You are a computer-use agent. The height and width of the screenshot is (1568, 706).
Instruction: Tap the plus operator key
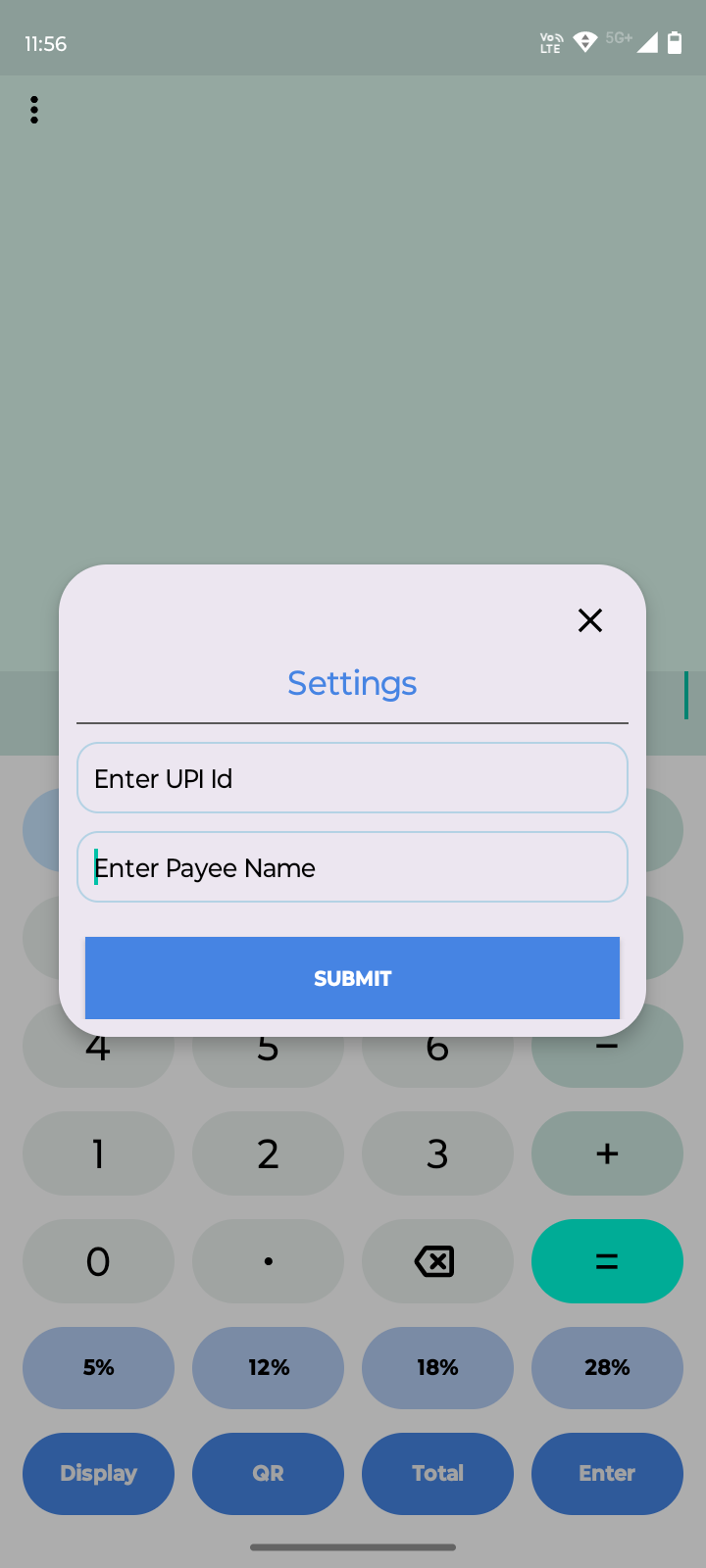pyautogui.click(x=607, y=1153)
